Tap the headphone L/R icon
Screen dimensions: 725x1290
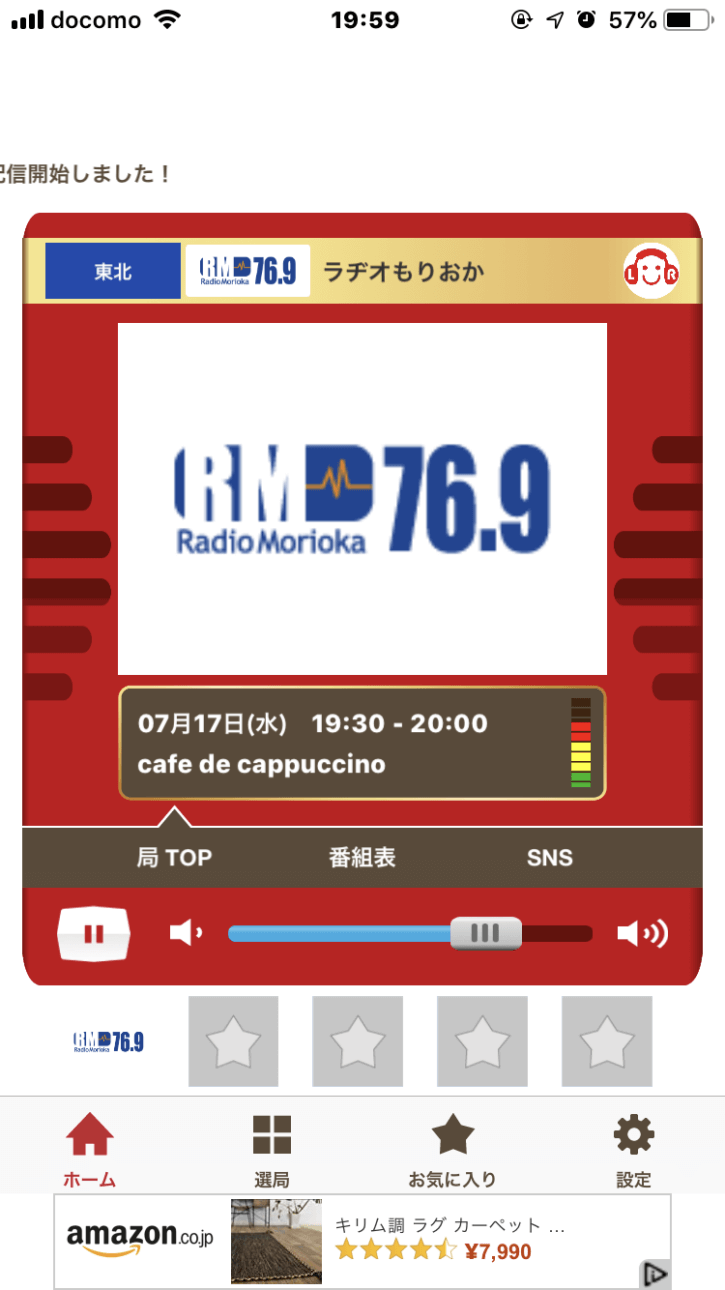coord(651,271)
